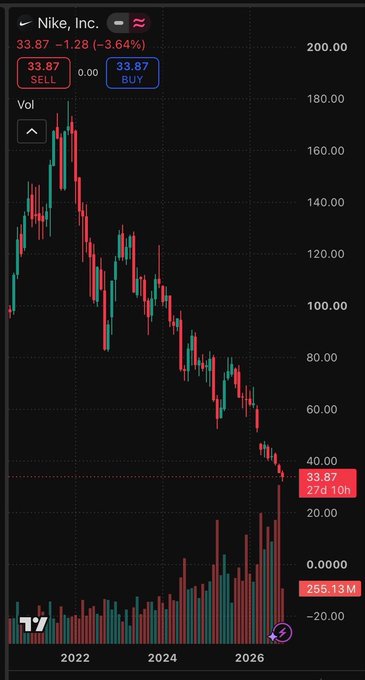Tap the red SELL 33.87 button

(x=43, y=73)
